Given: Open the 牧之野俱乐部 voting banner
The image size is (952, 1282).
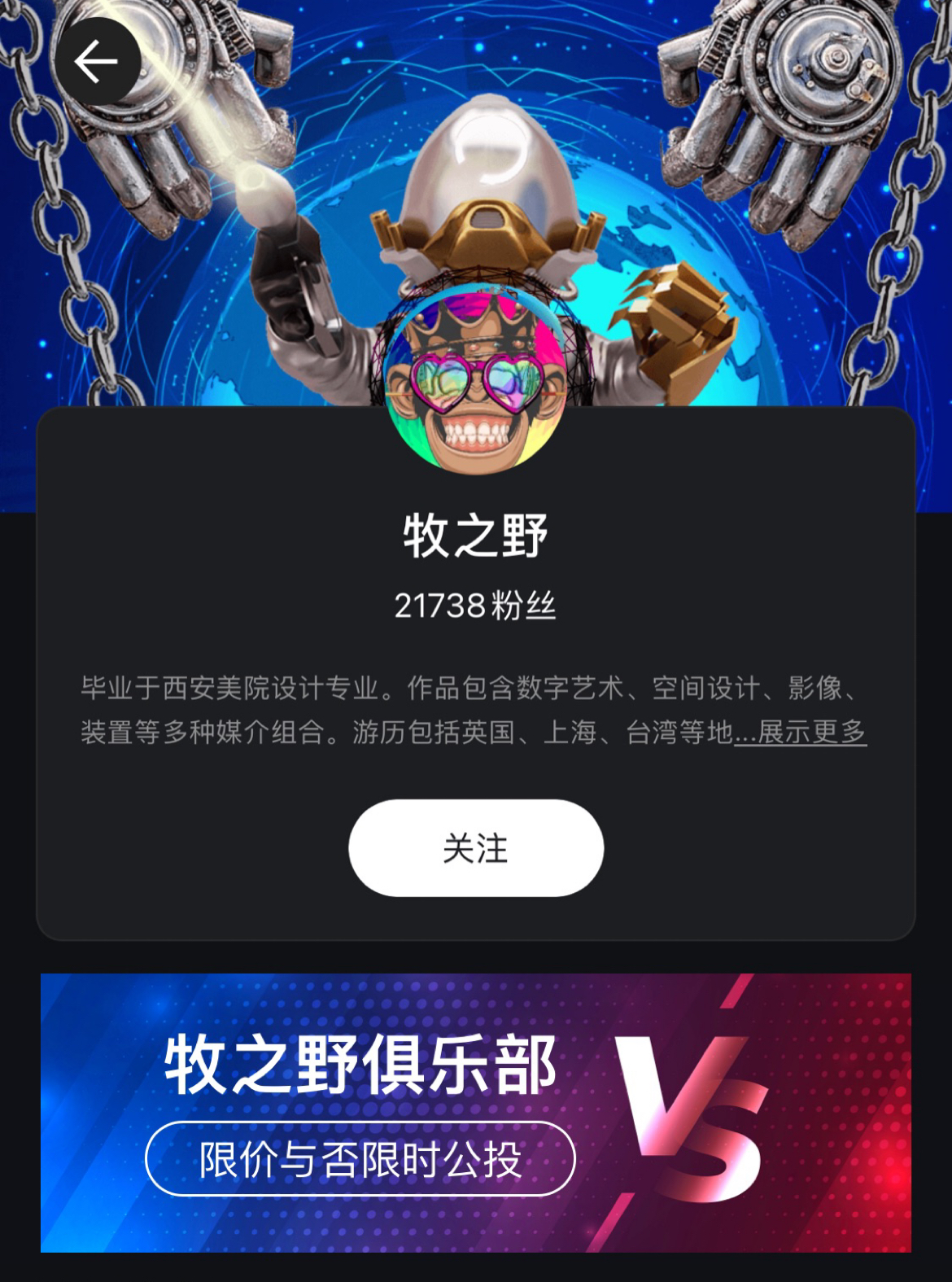Looking at the screenshot, I should point(476,1112).
